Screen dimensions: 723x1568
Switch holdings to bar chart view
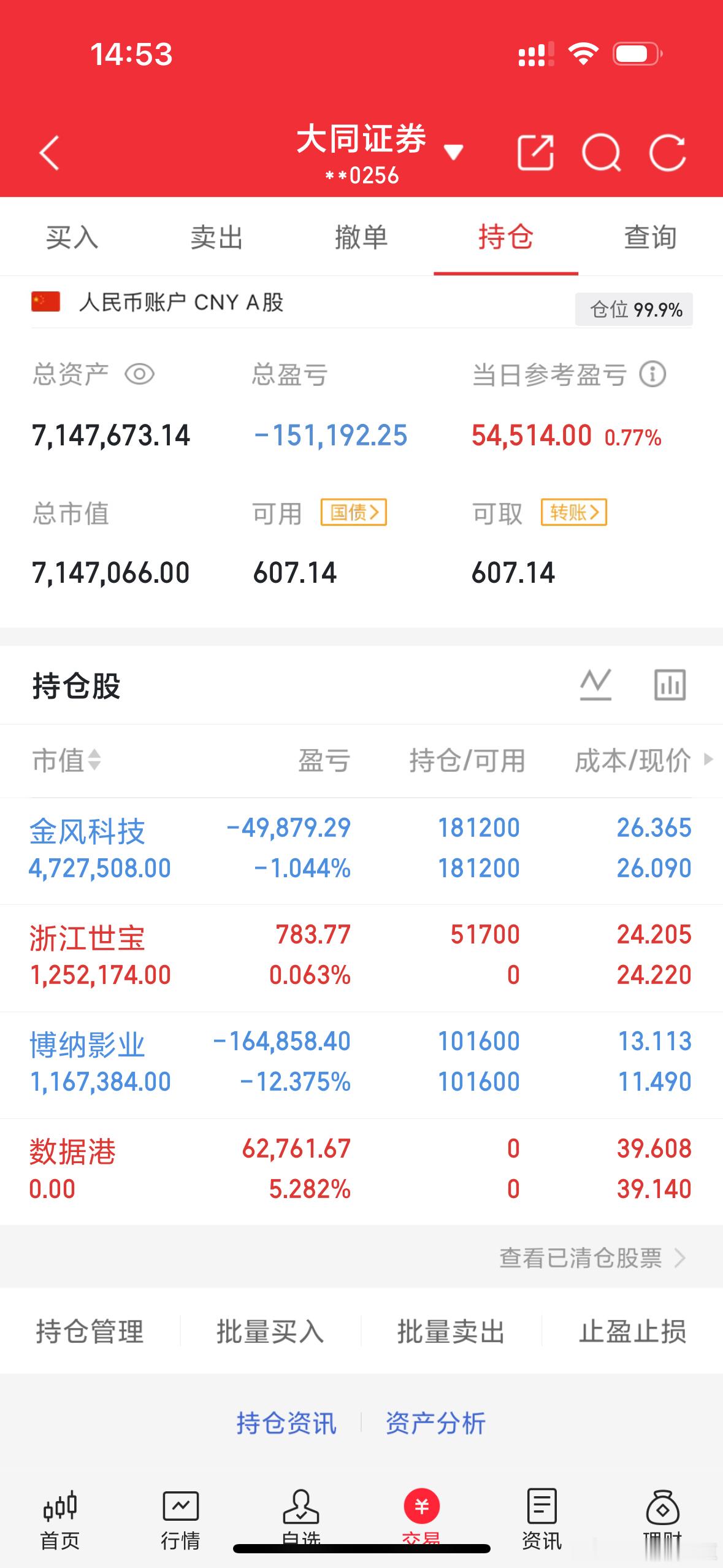[x=670, y=685]
